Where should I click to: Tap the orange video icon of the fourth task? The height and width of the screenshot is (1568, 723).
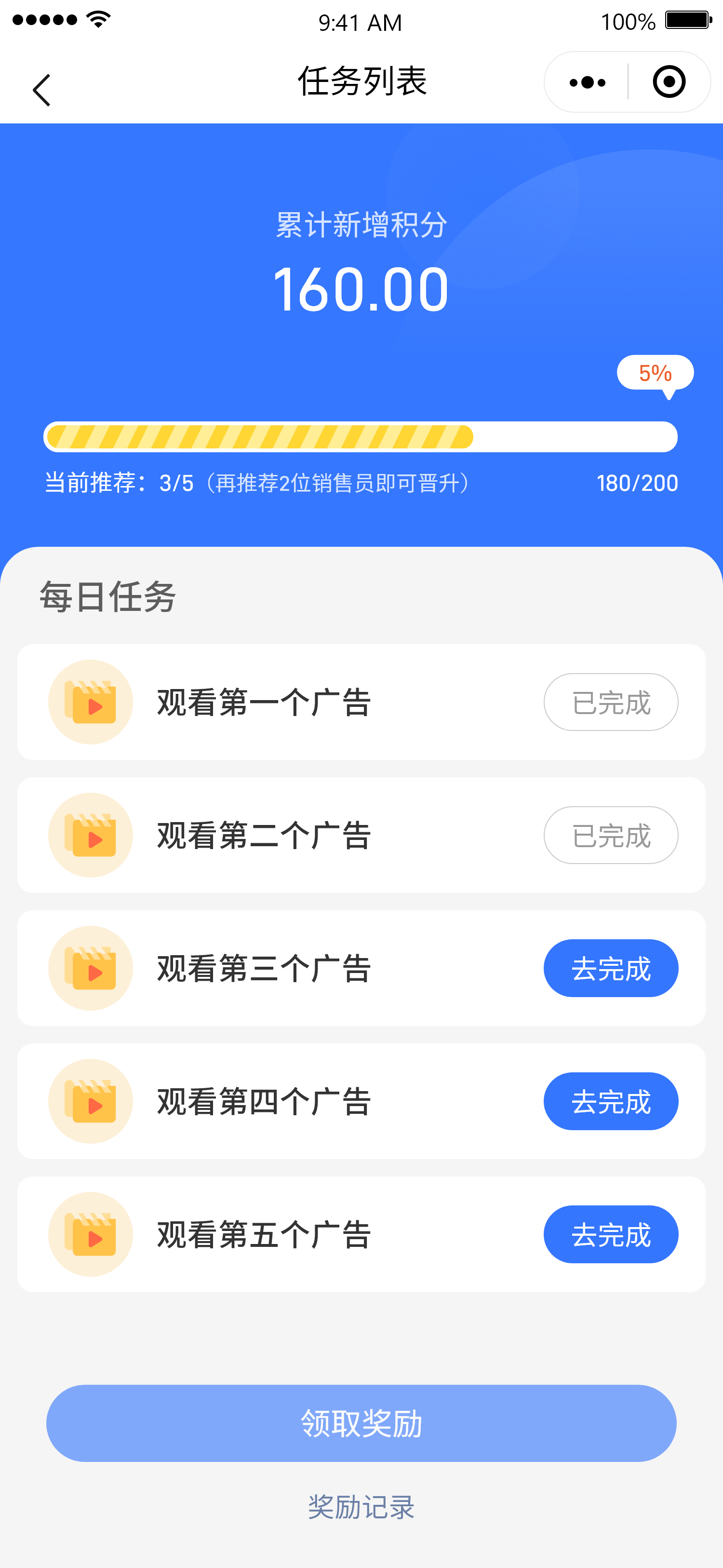point(90,1100)
